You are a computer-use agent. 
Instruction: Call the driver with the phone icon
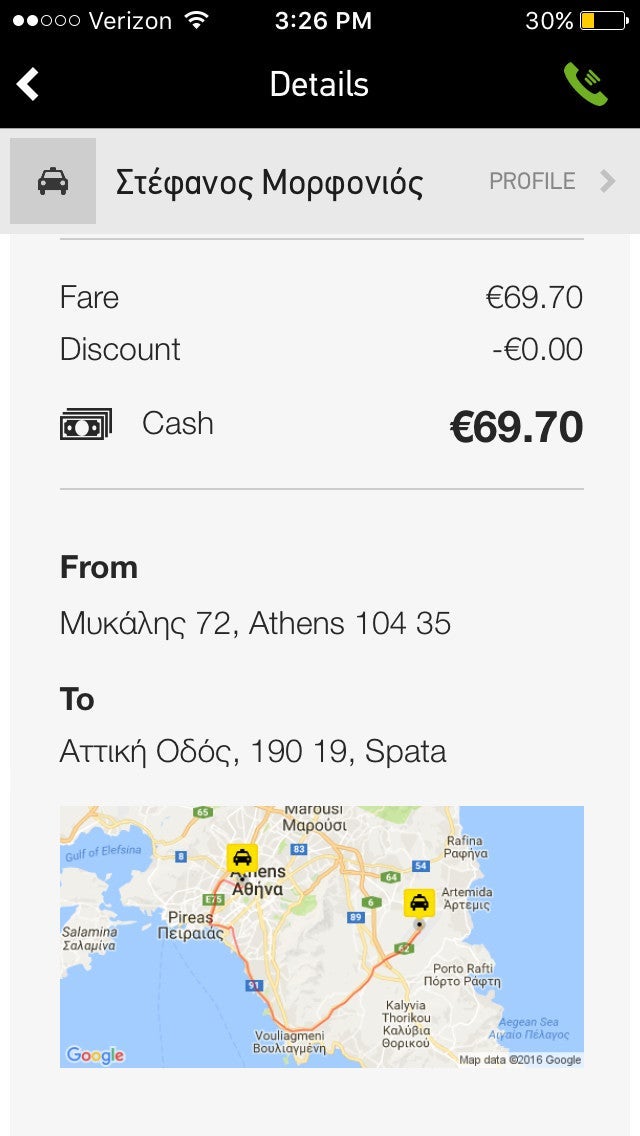pyautogui.click(x=585, y=84)
